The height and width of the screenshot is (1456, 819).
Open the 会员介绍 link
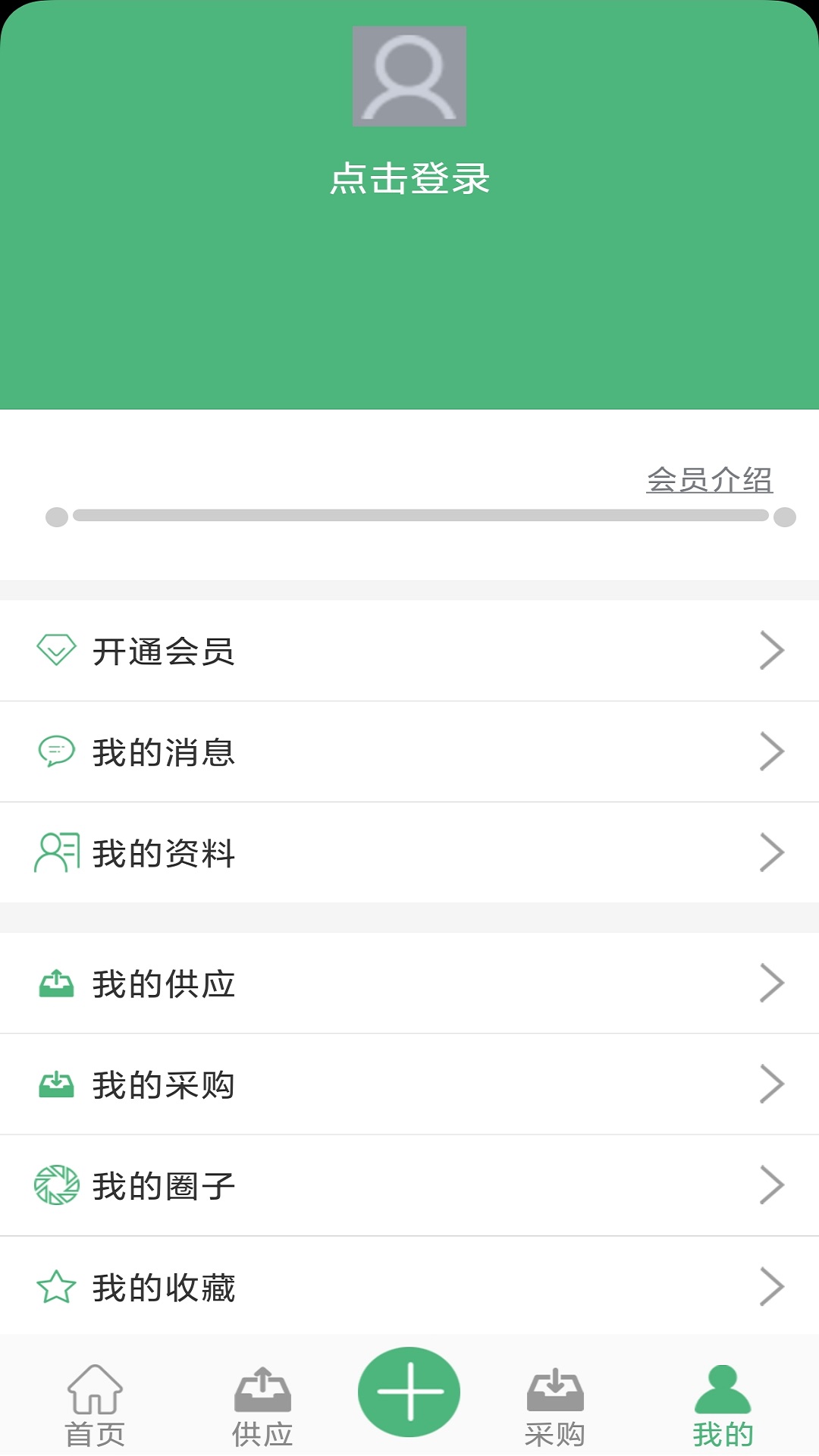click(711, 479)
